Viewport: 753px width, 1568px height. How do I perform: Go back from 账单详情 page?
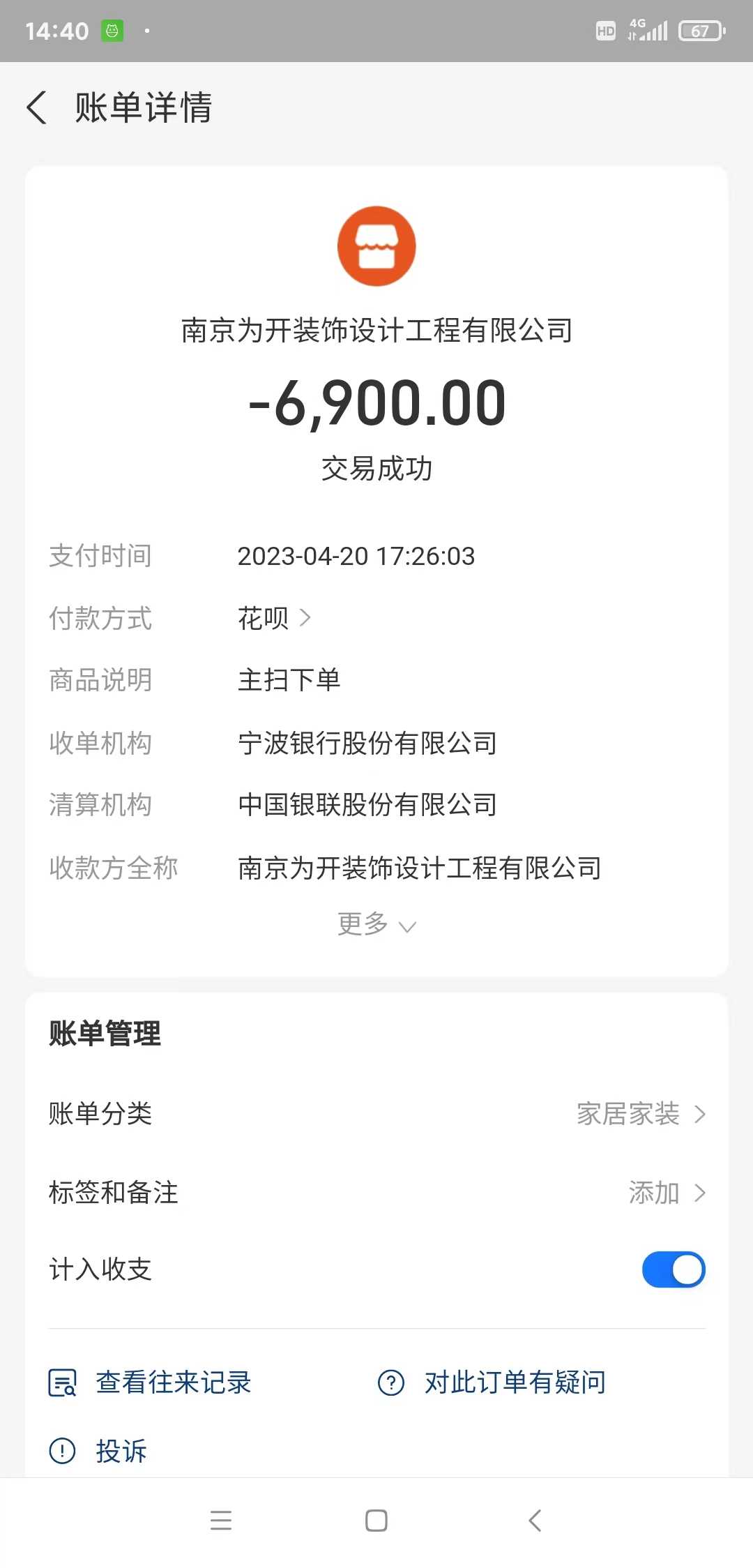38,108
